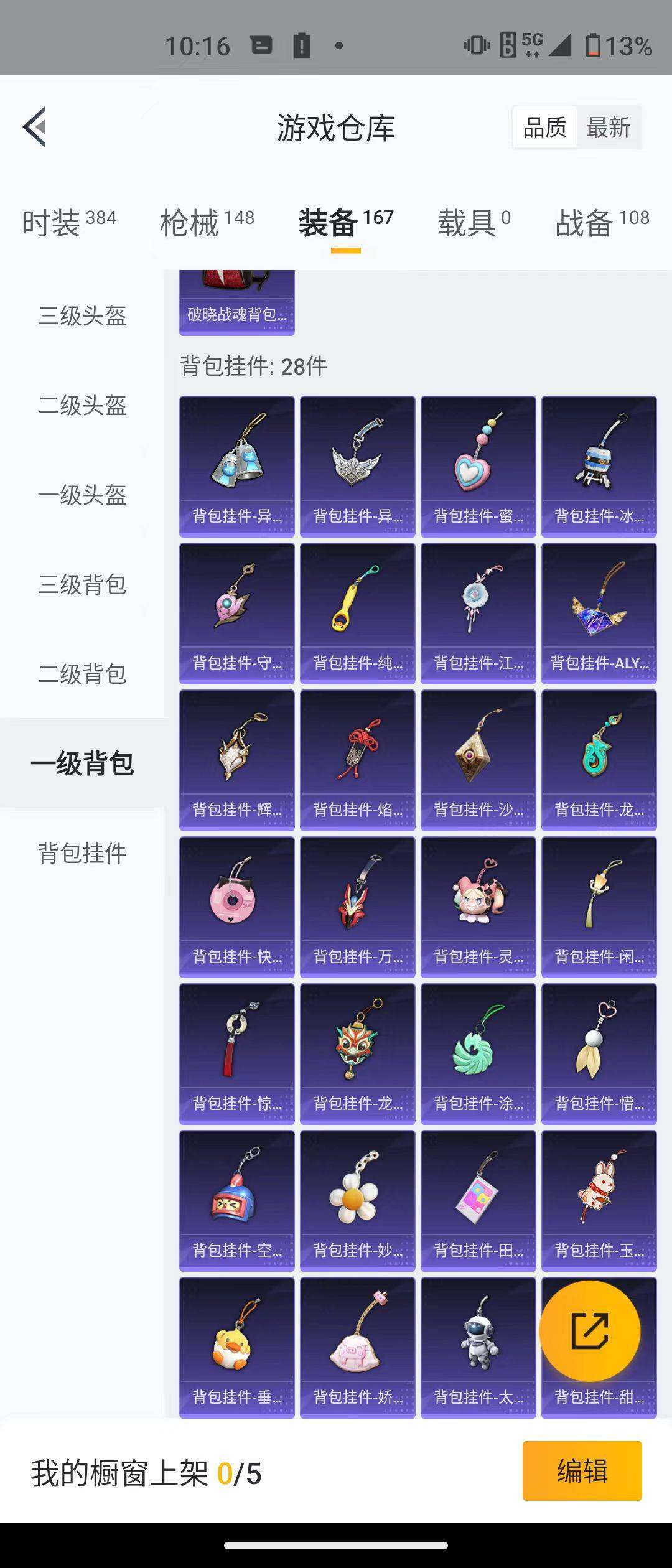Select the 背包挂件 category in sidebar

(x=81, y=854)
